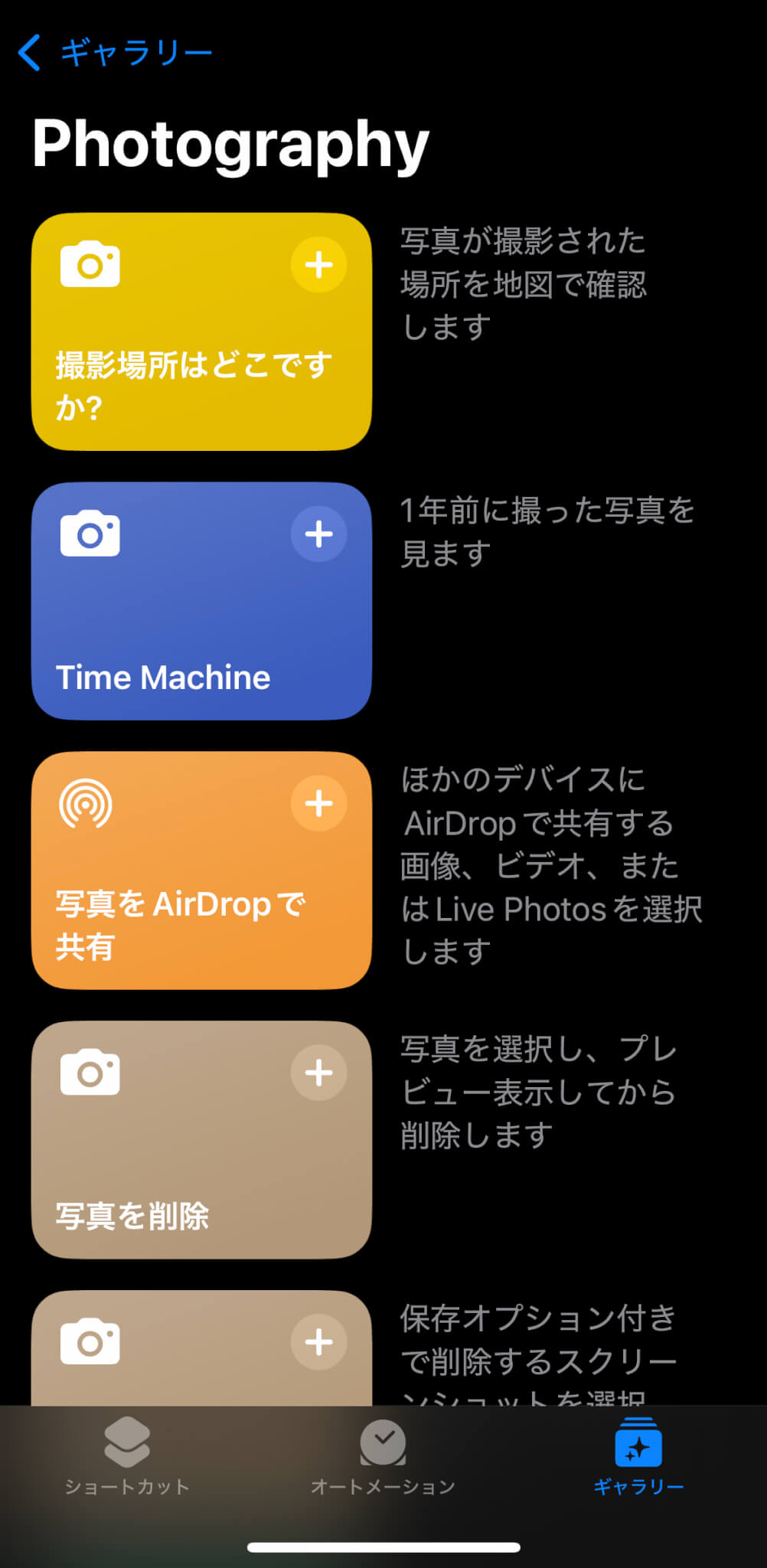Switch to the オートメーション tab
The width and height of the screenshot is (767, 1568).
tap(383, 1457)
